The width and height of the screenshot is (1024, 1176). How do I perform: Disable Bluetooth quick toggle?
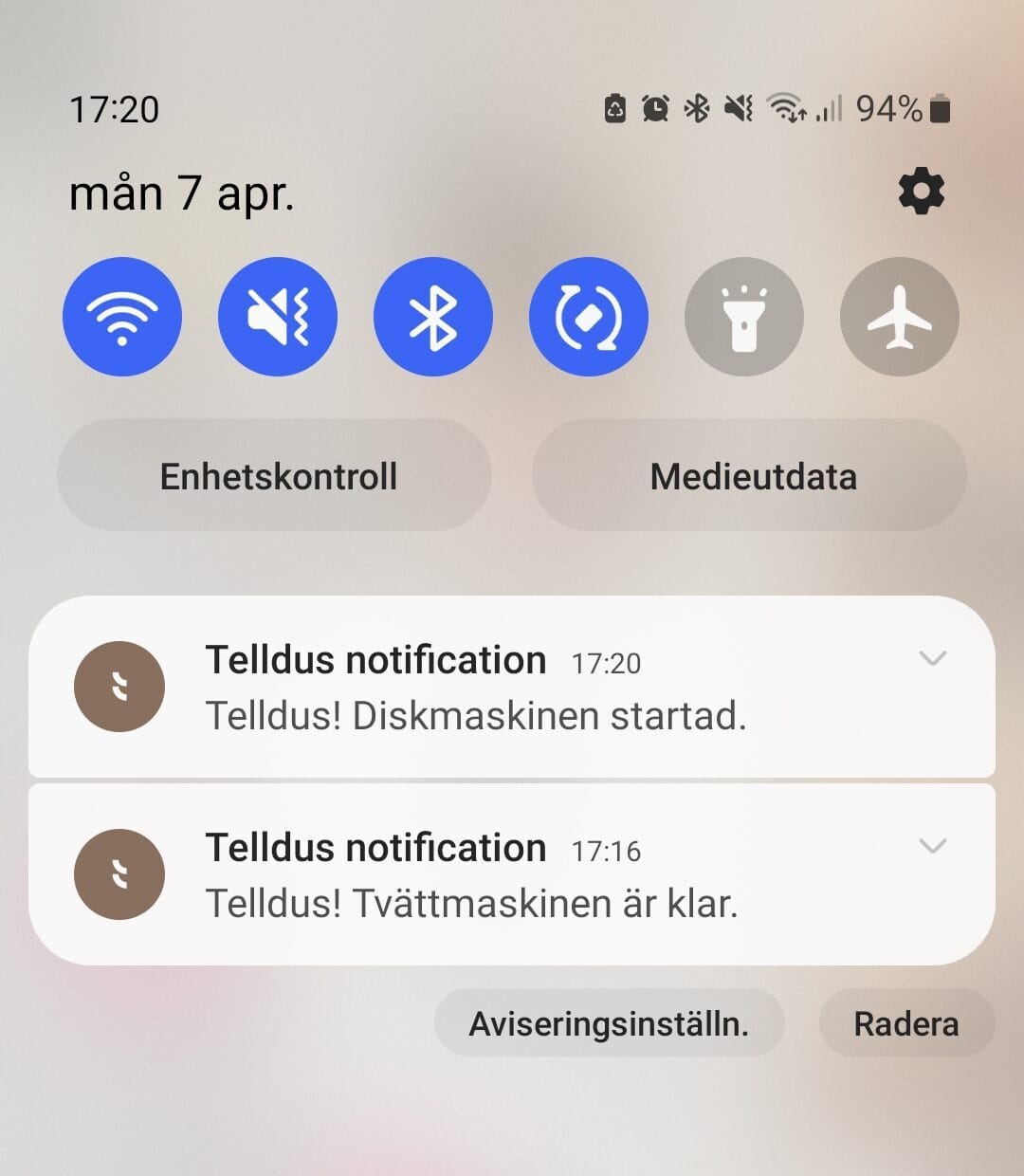pyautogui.click(x=433, y=317)
